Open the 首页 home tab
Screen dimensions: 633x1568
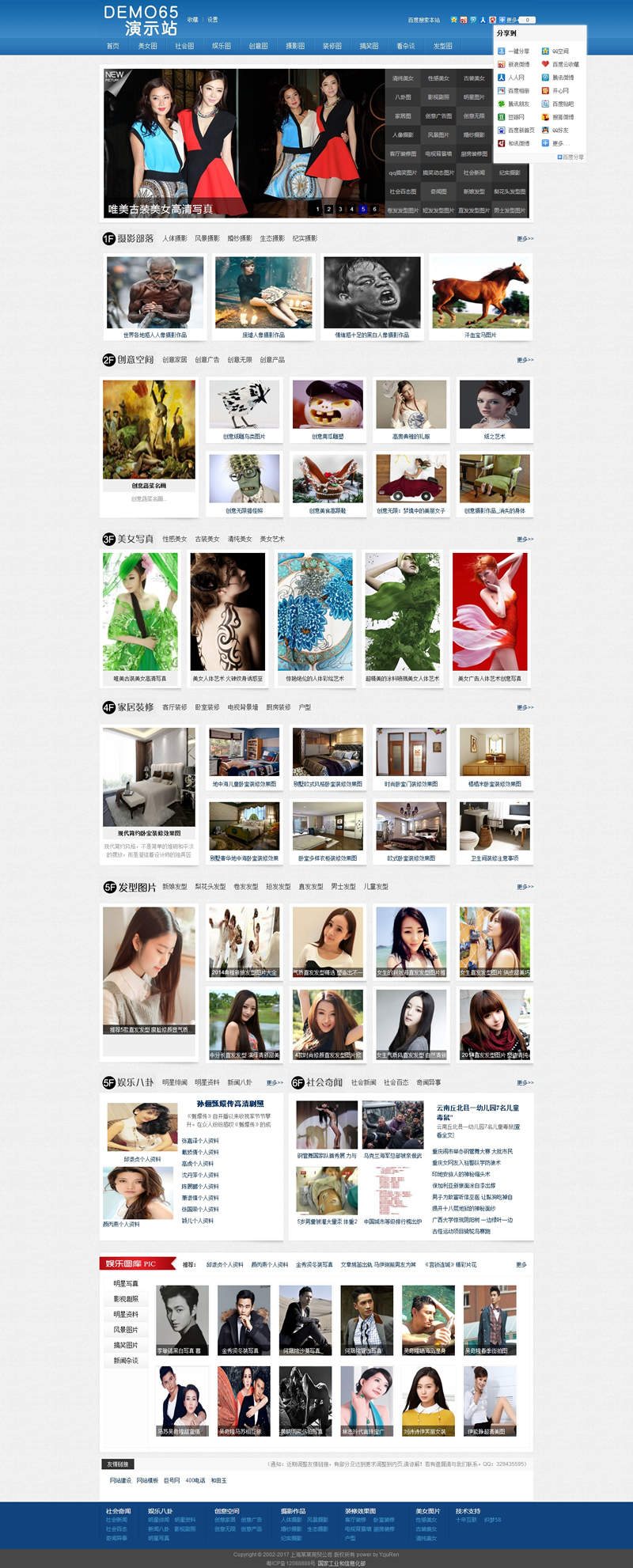pos(112,46)
